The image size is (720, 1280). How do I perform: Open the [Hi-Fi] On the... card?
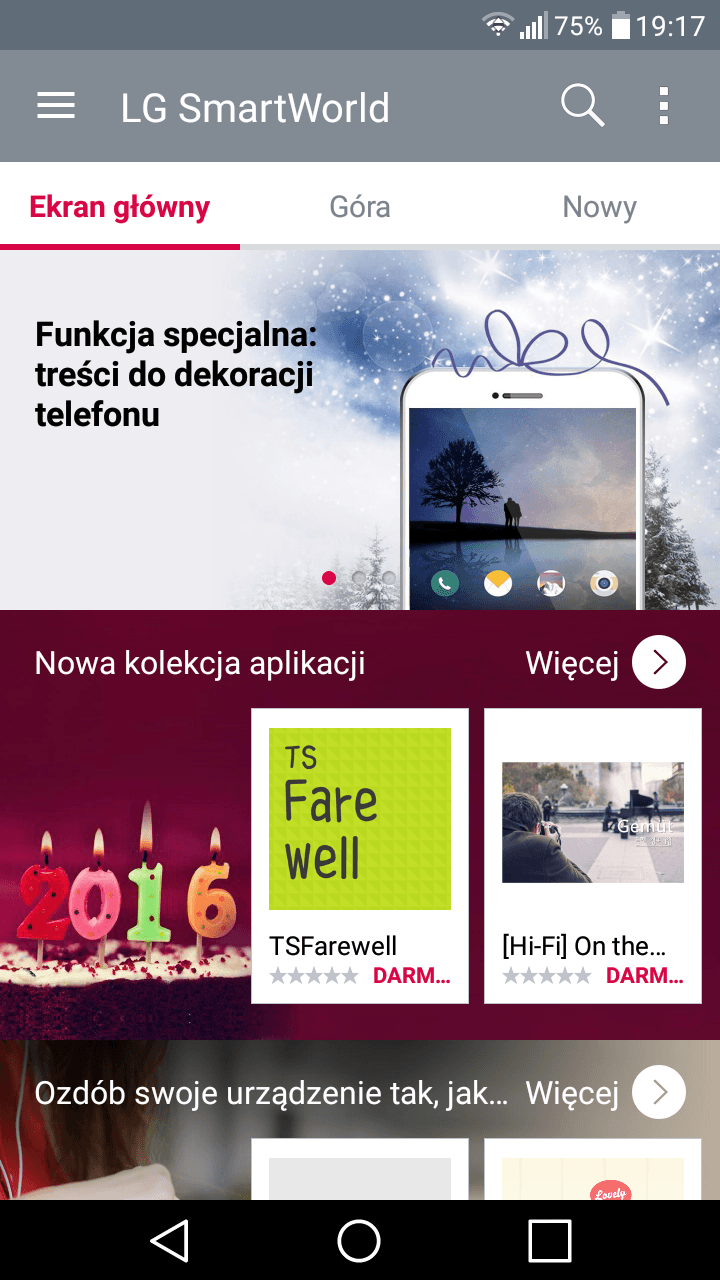593,856
